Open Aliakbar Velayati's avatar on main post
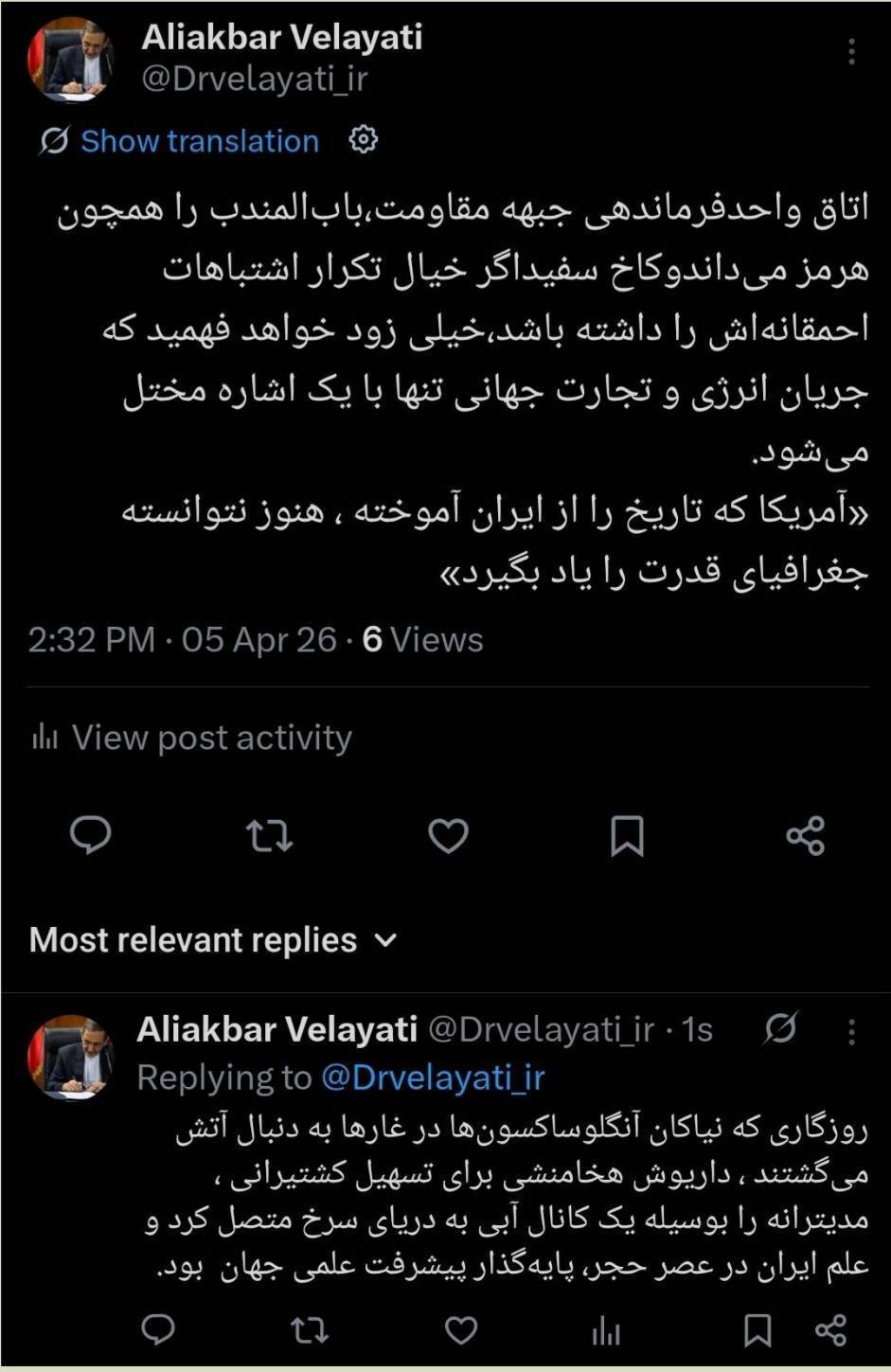This screenshot has width=891, height=1372. click(70, 59)
